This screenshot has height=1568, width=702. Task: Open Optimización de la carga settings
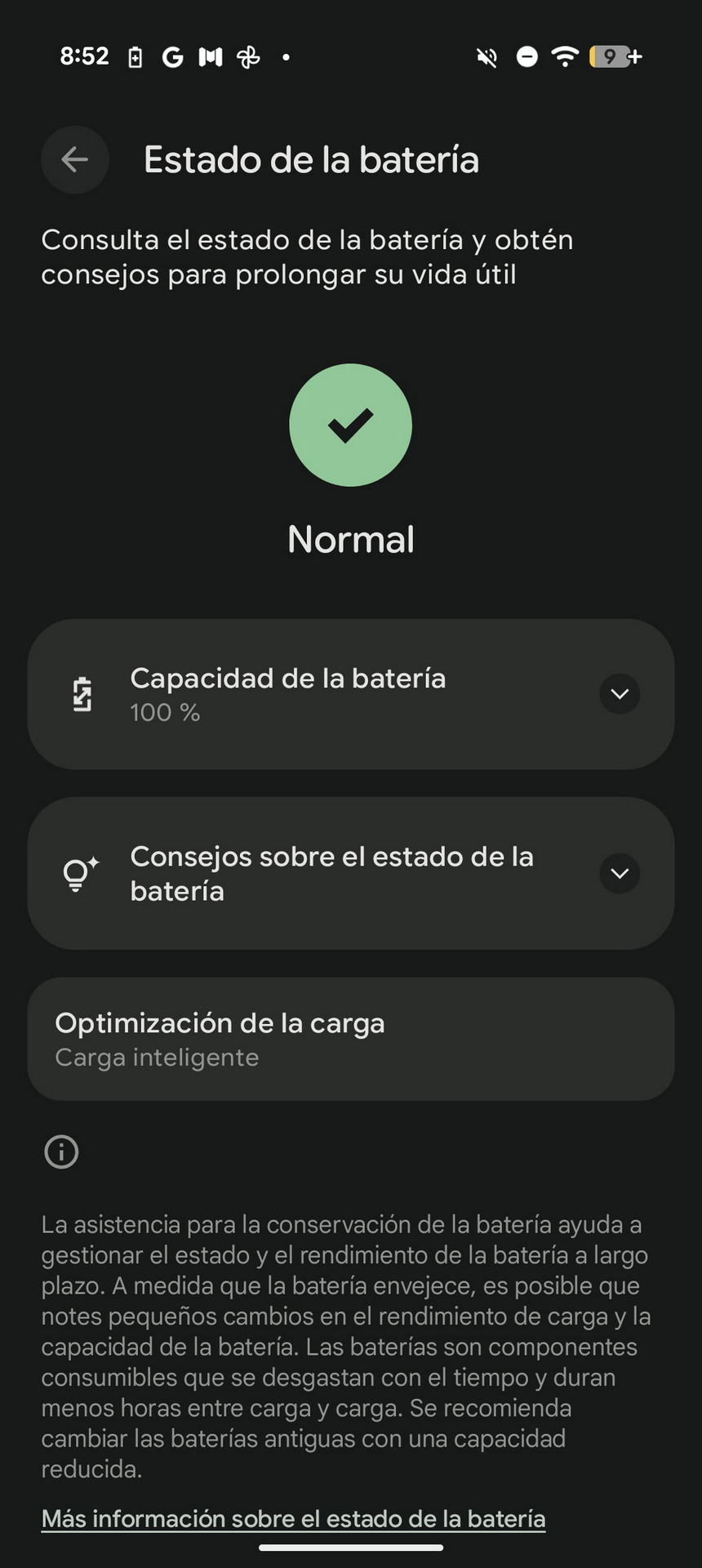(x=351, y=1039)
